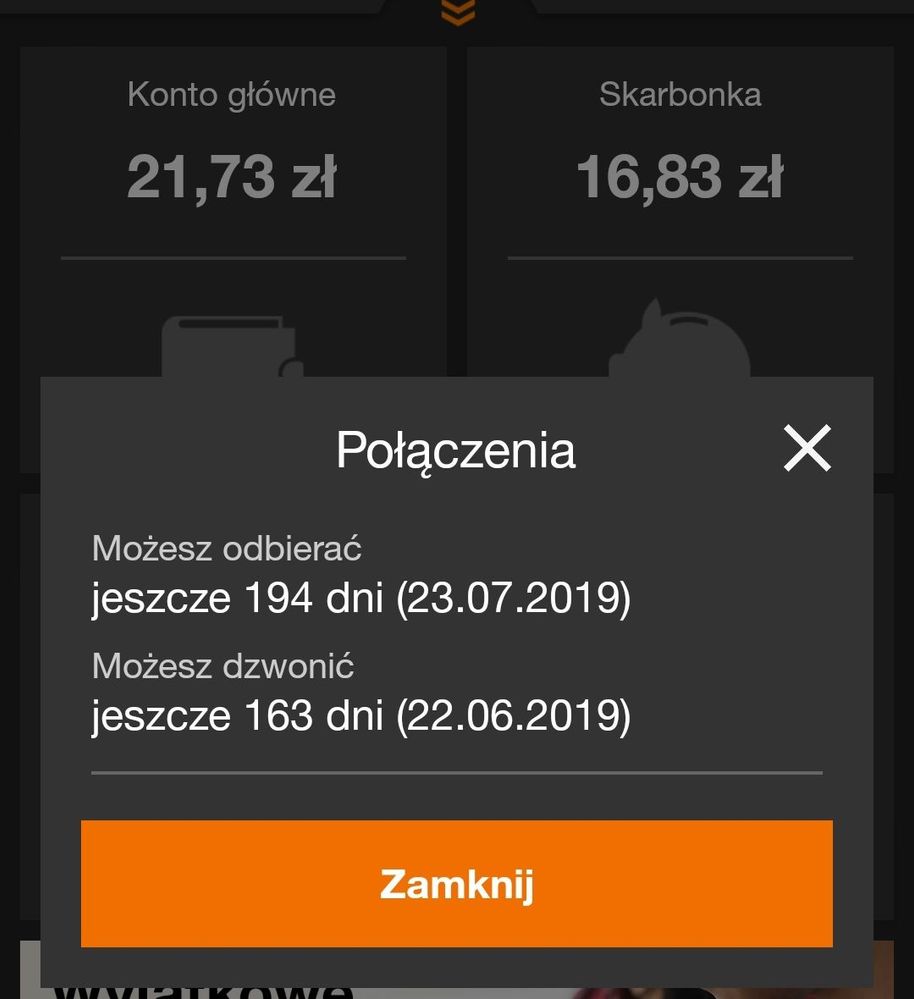
Task: Select the 16,83 zł Skarbonka balance
Action: pyautogui.click(x=679, y=176)
